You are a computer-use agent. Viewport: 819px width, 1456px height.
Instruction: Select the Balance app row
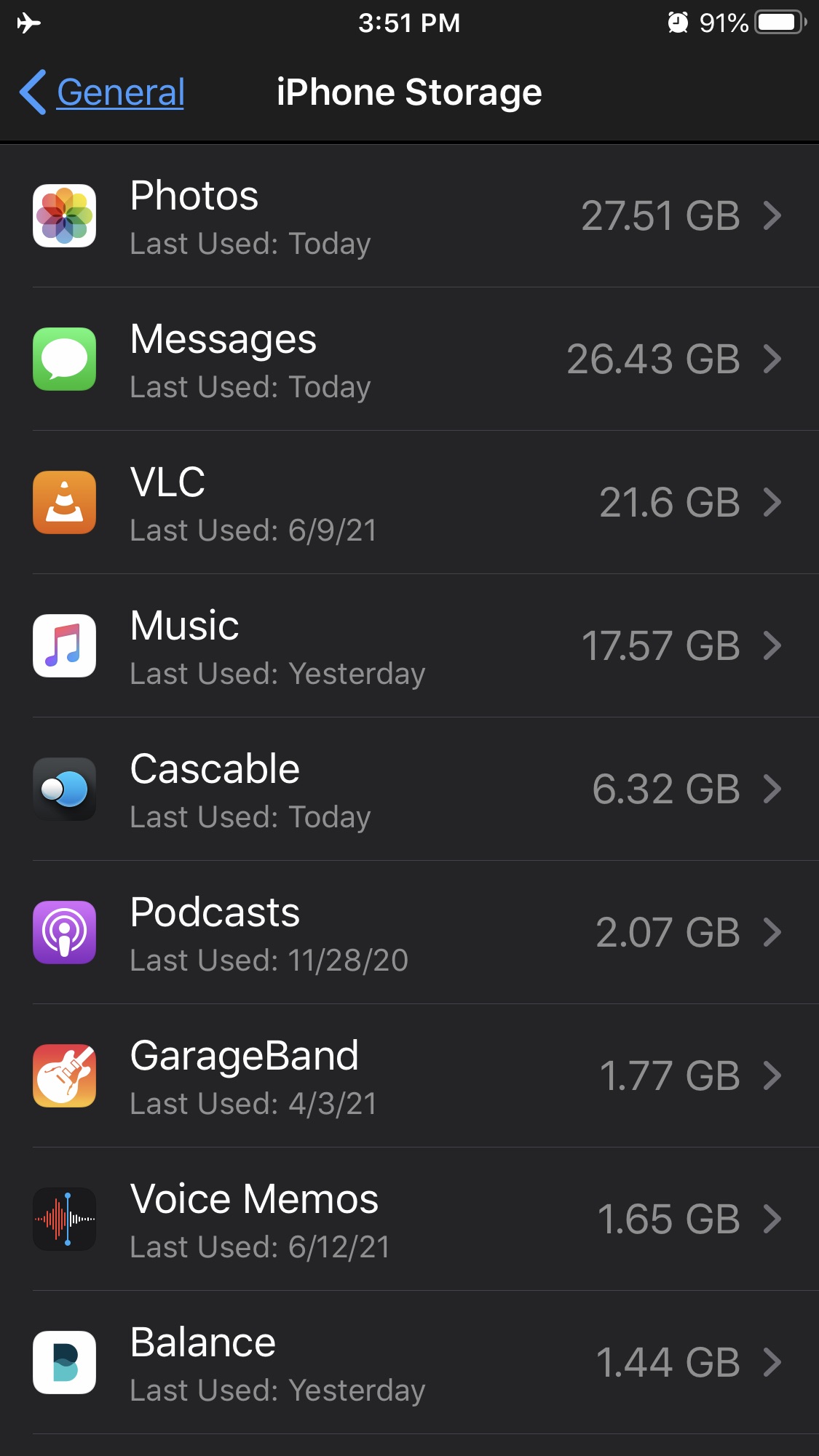(x=409, y=1363)
